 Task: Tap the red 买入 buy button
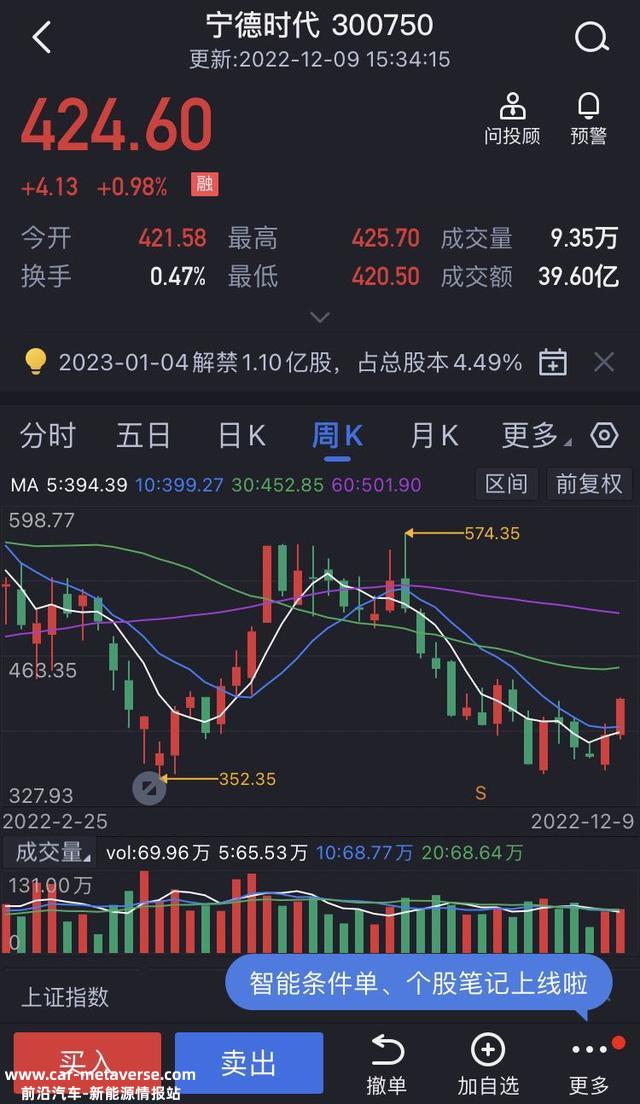pyautogui.click(x=87, y=1062)
